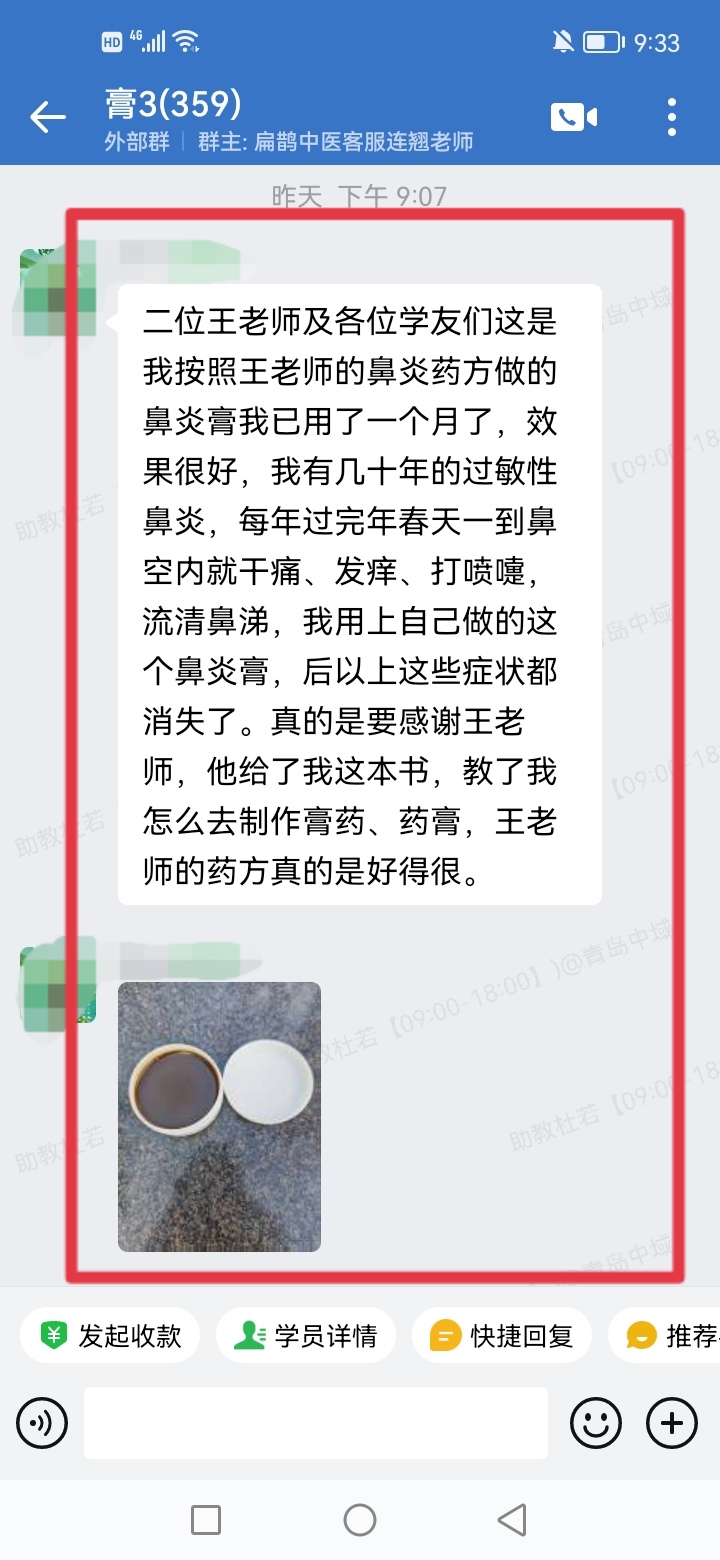Go back using the top-left arrow
This screenshot has width=720, height=1560.
(x=47, y=118)
